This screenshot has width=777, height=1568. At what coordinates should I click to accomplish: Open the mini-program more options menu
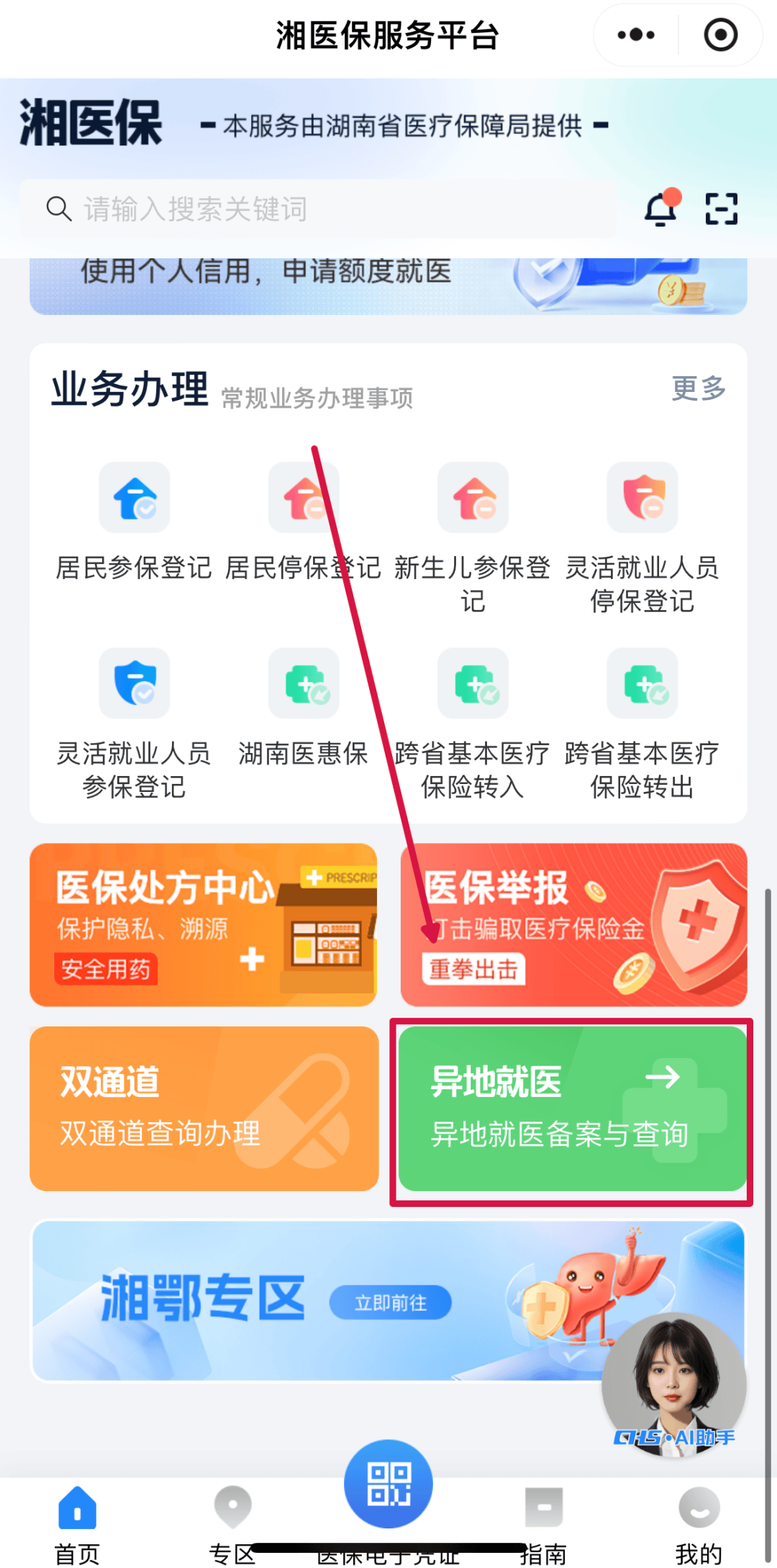(x=634, y=34)
